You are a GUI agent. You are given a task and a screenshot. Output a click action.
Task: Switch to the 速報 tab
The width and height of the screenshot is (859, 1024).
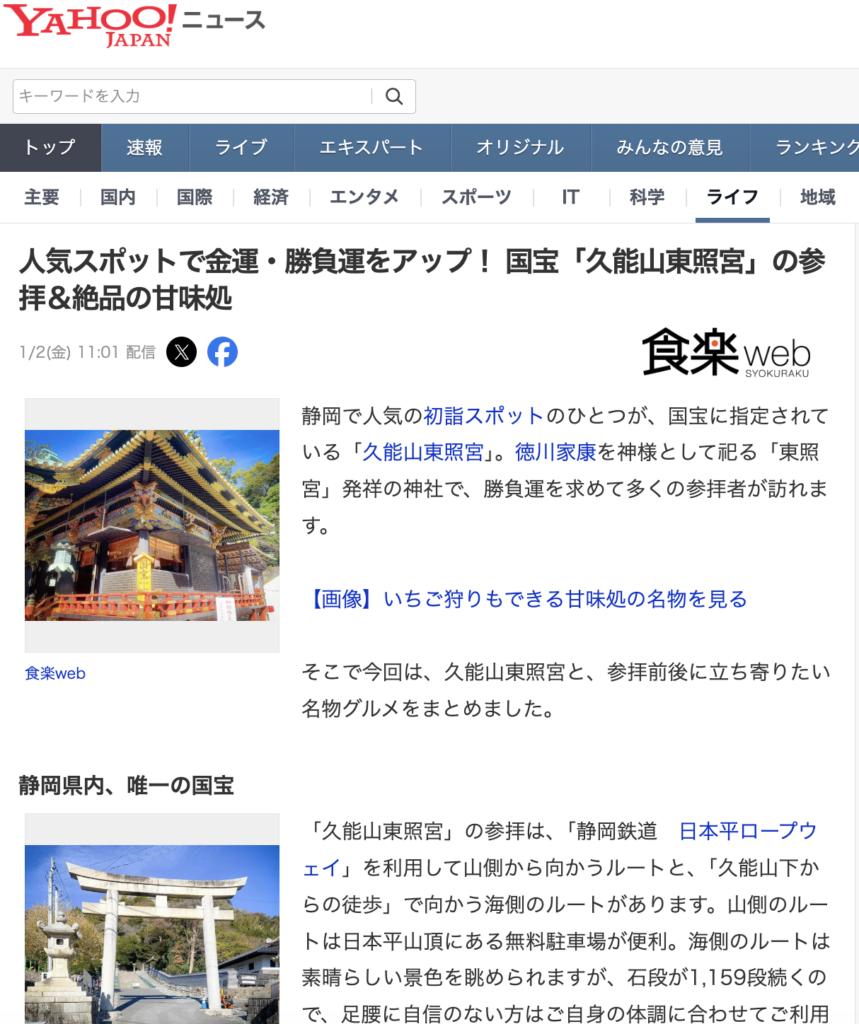click(x=144, y=147)
